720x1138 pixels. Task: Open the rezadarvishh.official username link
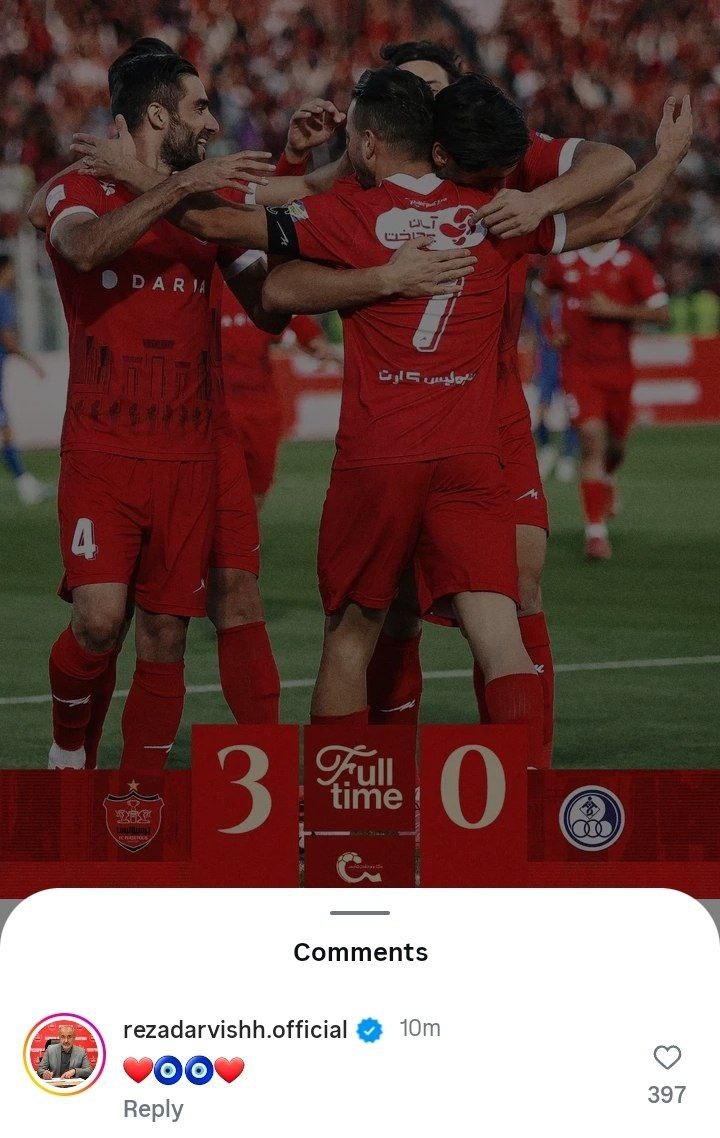(235, 1030)
